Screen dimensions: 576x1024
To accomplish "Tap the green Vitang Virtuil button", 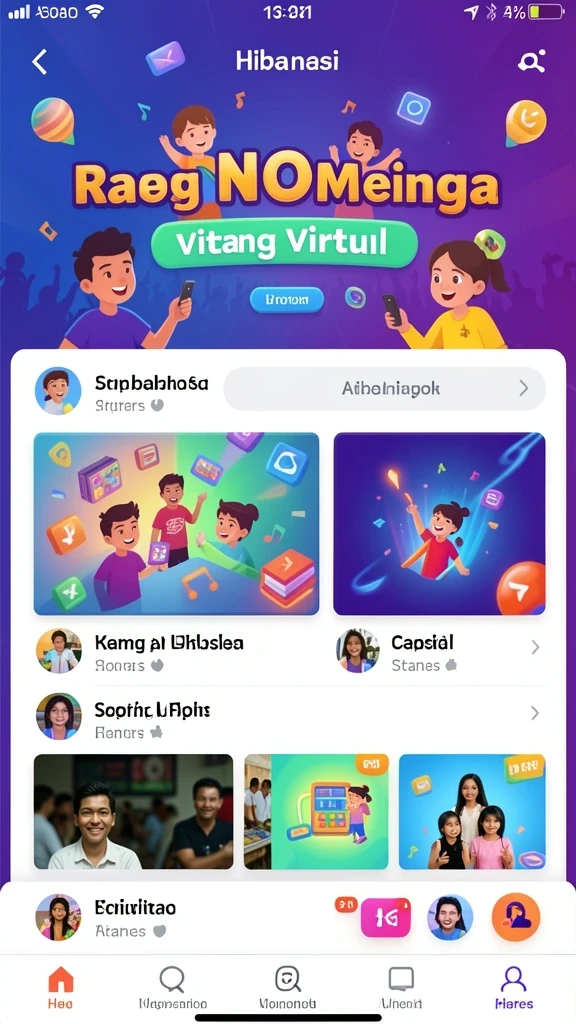I will point(284,244).
